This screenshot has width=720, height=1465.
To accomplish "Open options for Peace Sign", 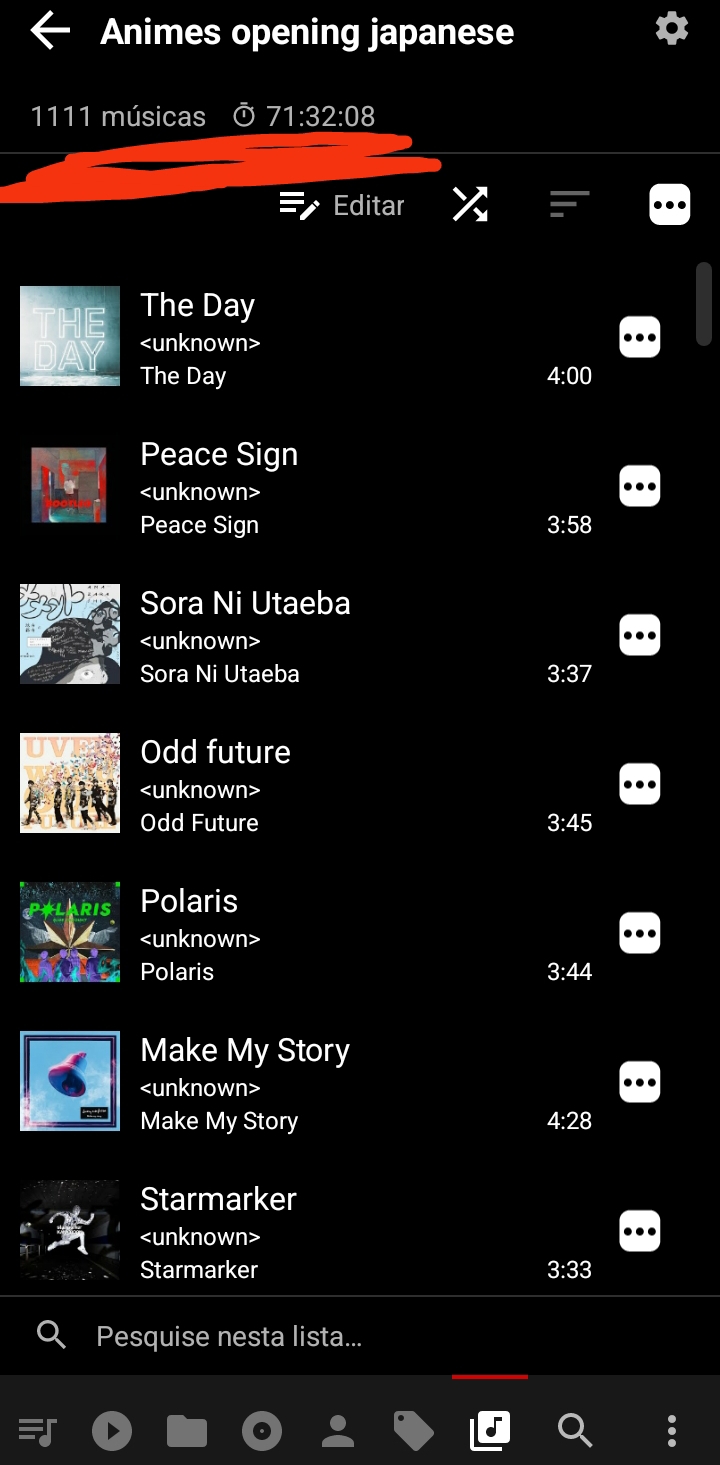I will (640, 487).
